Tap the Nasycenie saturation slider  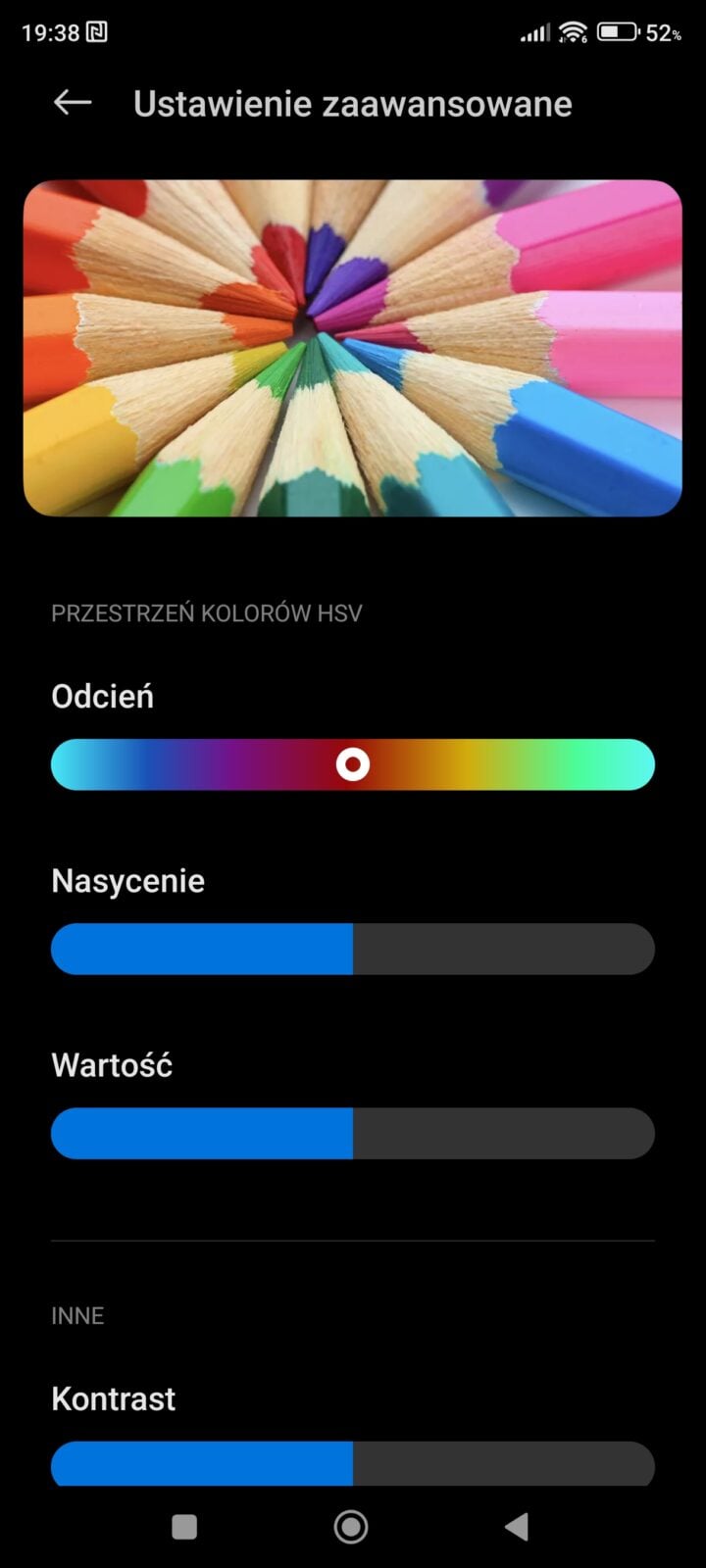[x=353, y=949]
